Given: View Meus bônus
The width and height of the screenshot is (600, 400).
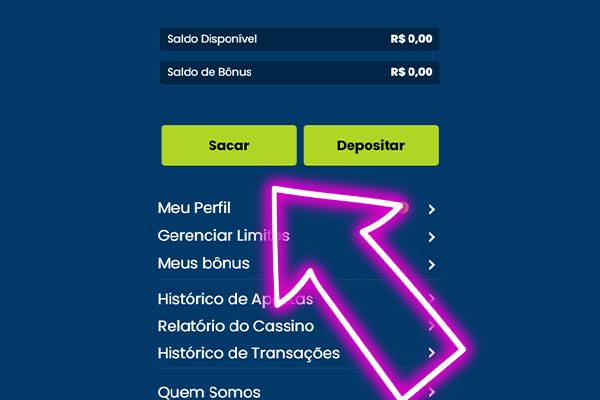Looking at the screenshot, I should (204, 264).
